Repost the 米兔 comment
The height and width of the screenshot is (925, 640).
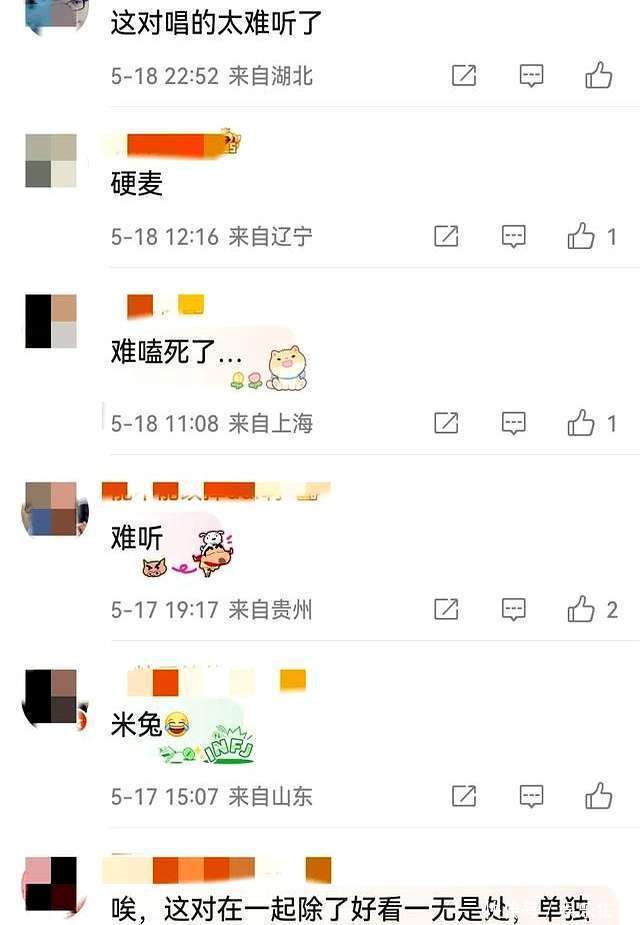tap(464, 796)
